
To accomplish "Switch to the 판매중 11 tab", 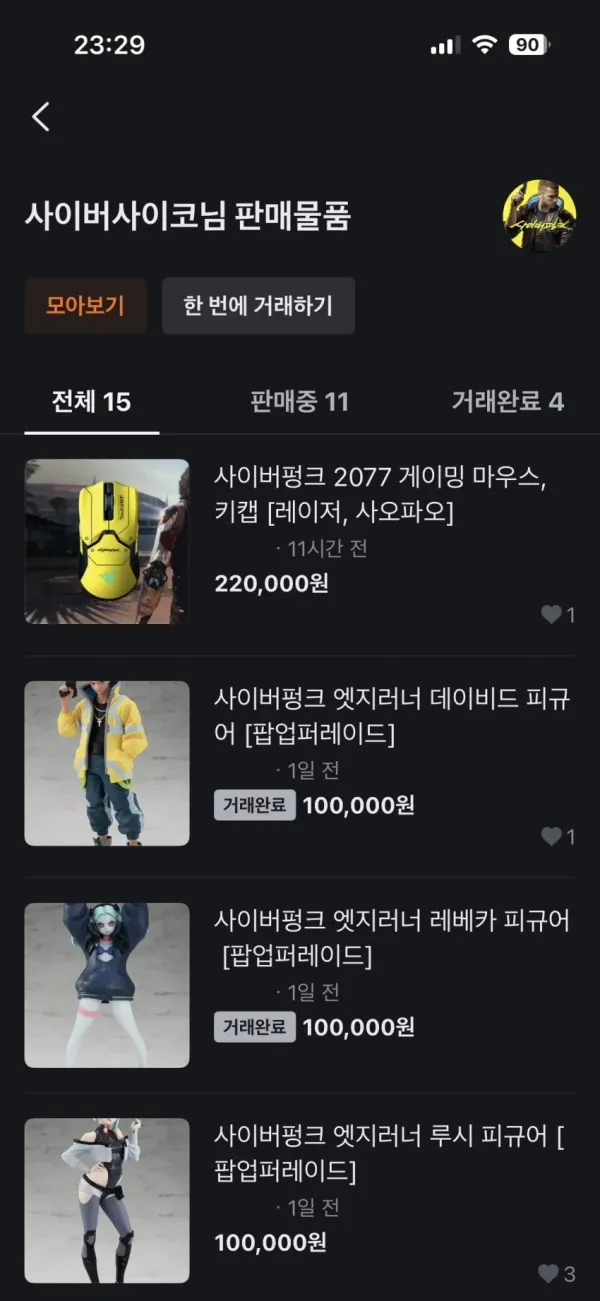I will (x=299, y=402).
